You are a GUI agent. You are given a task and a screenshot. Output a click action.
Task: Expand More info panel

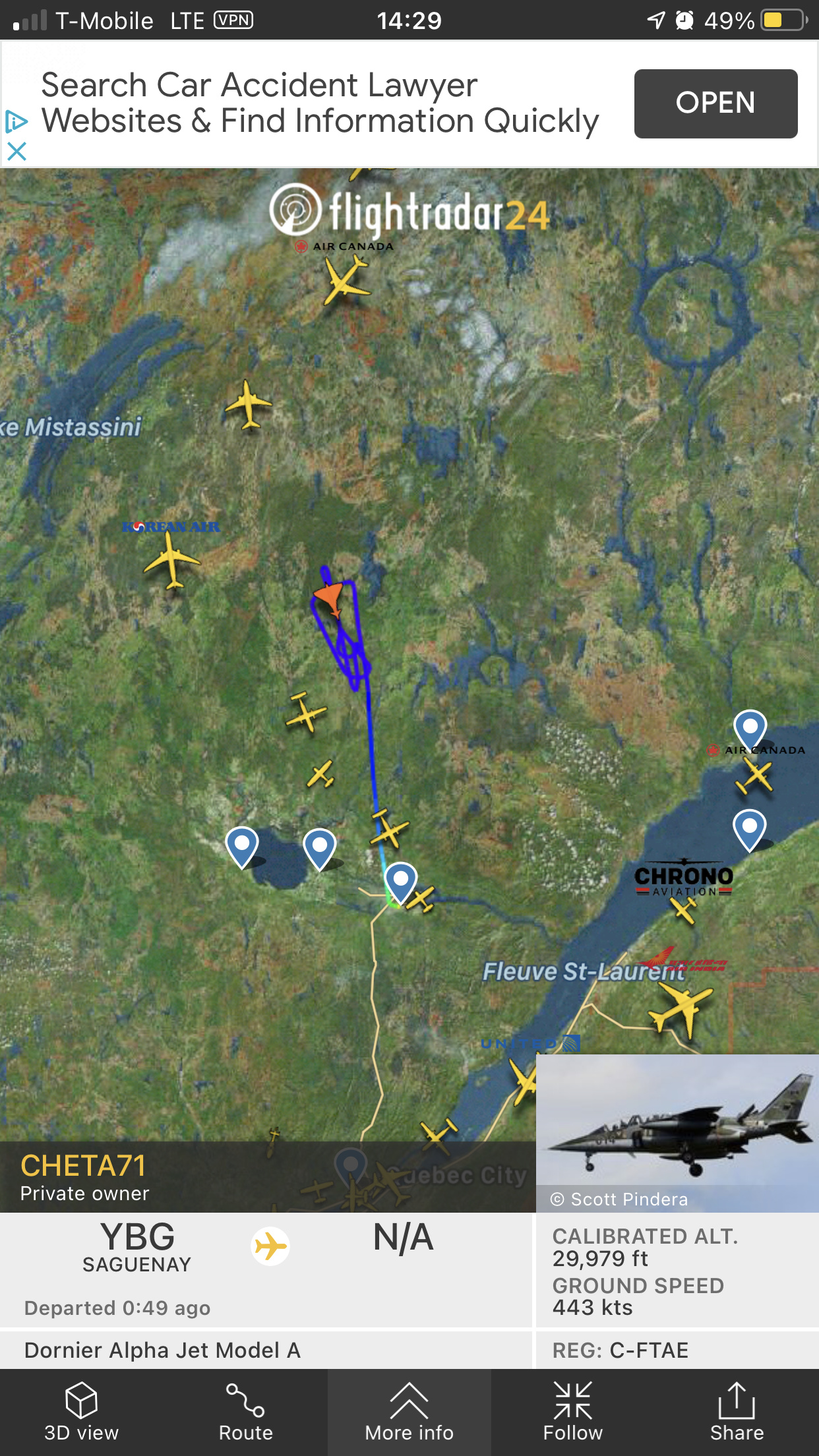pos(409,1411)
